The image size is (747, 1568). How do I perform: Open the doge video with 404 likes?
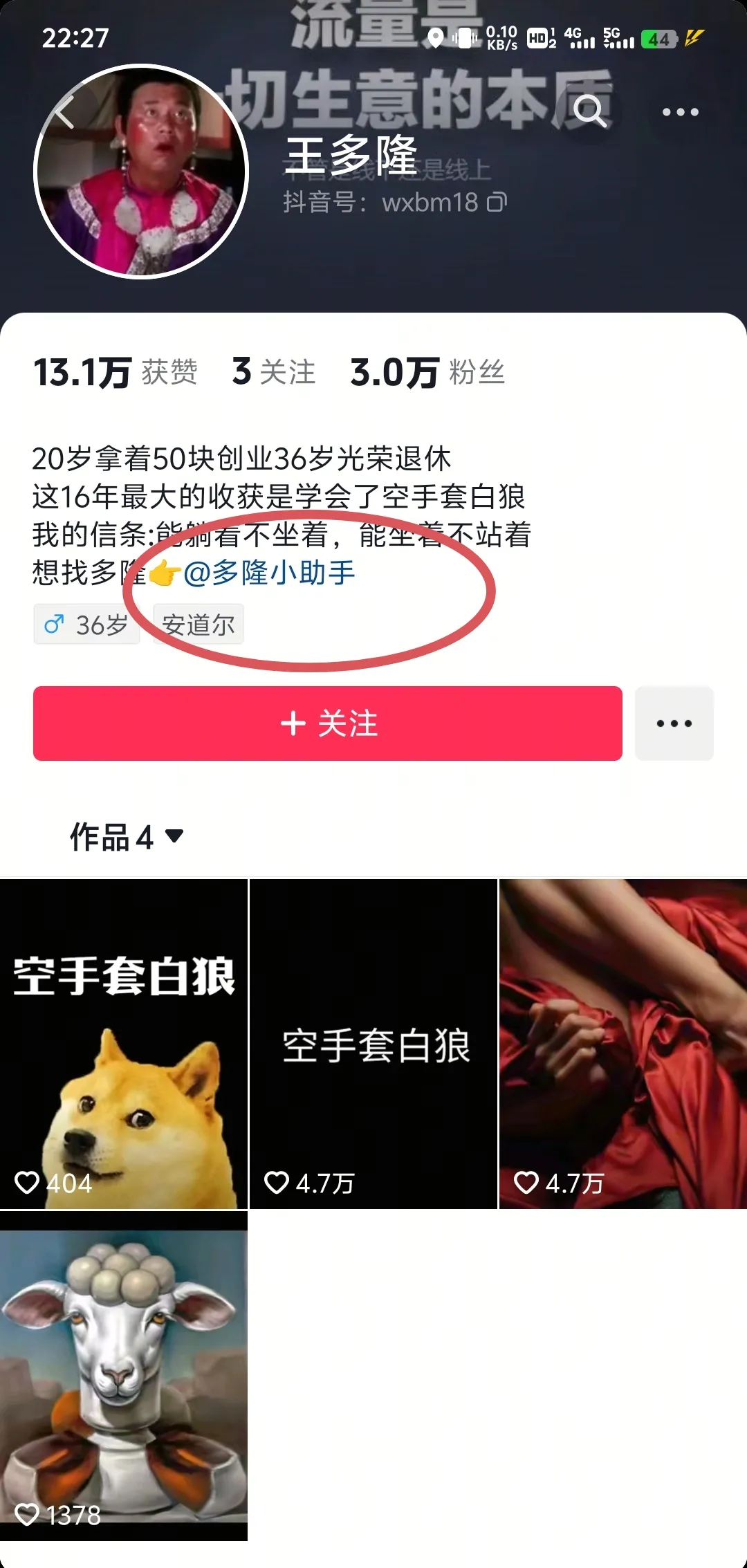124,1044
